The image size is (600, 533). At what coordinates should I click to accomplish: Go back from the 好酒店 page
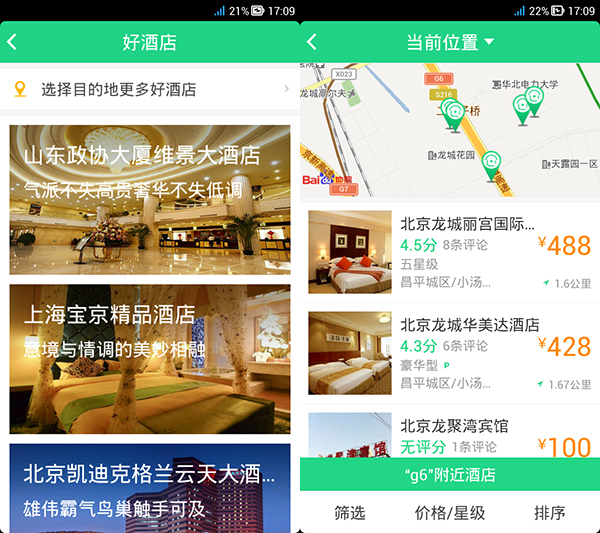click(13, 42)
